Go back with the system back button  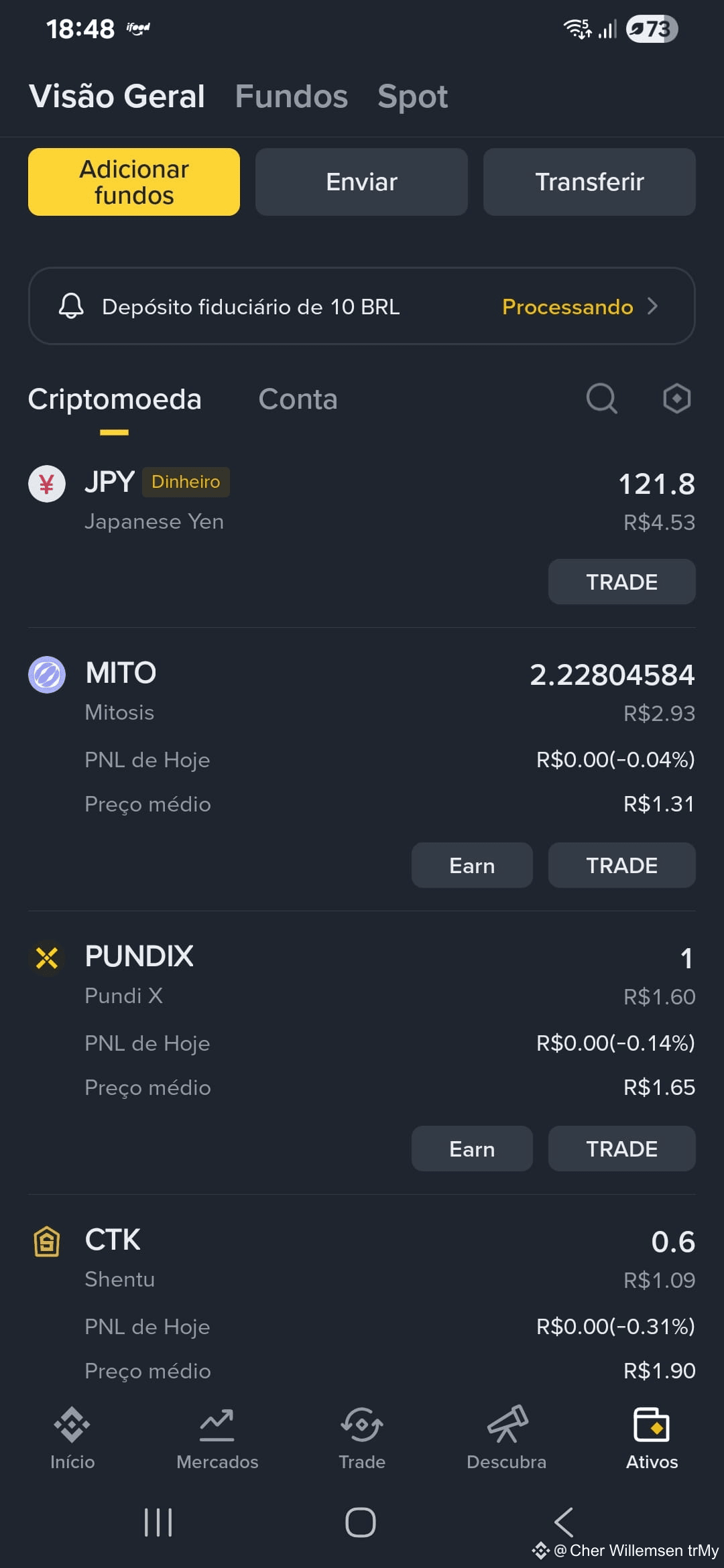coord(564,1522)
